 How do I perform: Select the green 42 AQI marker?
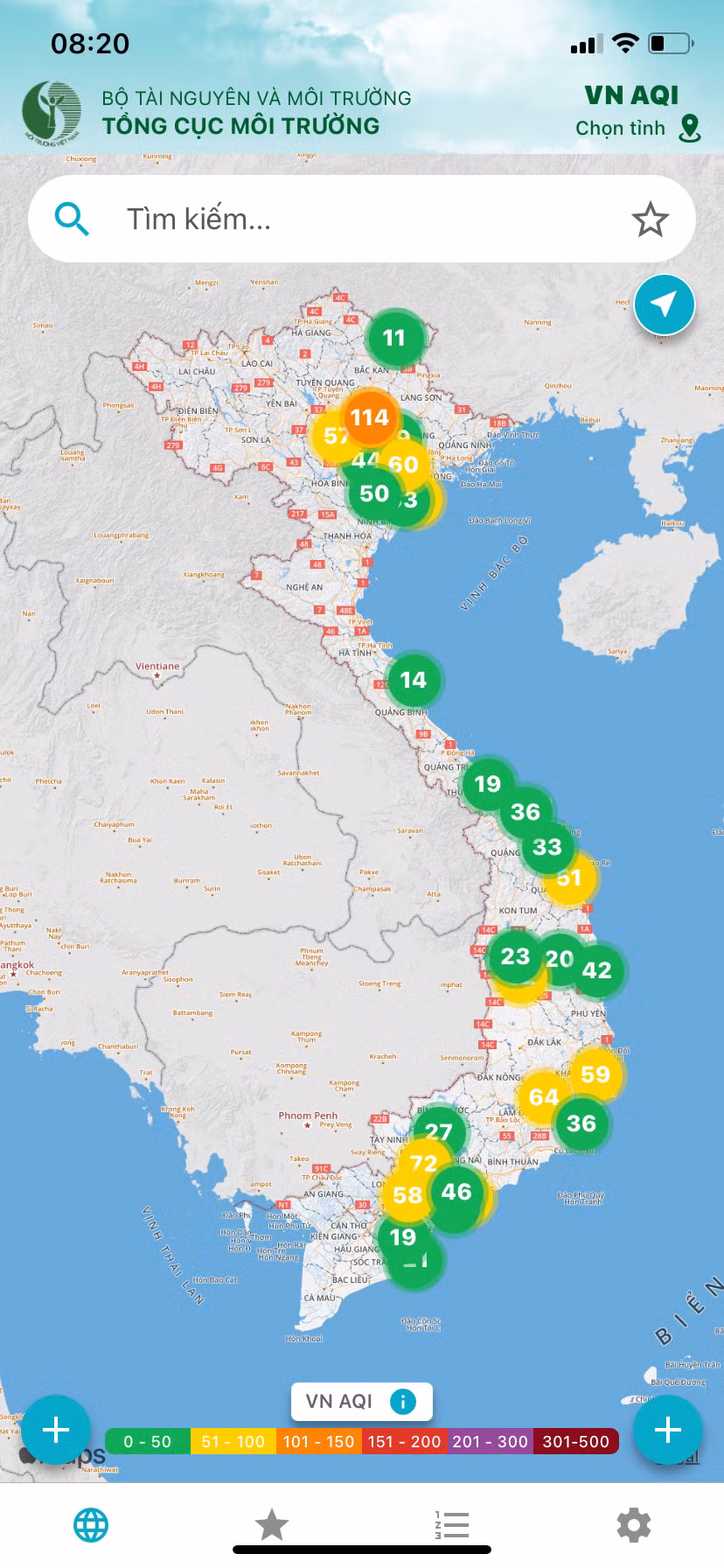[597, 970]
